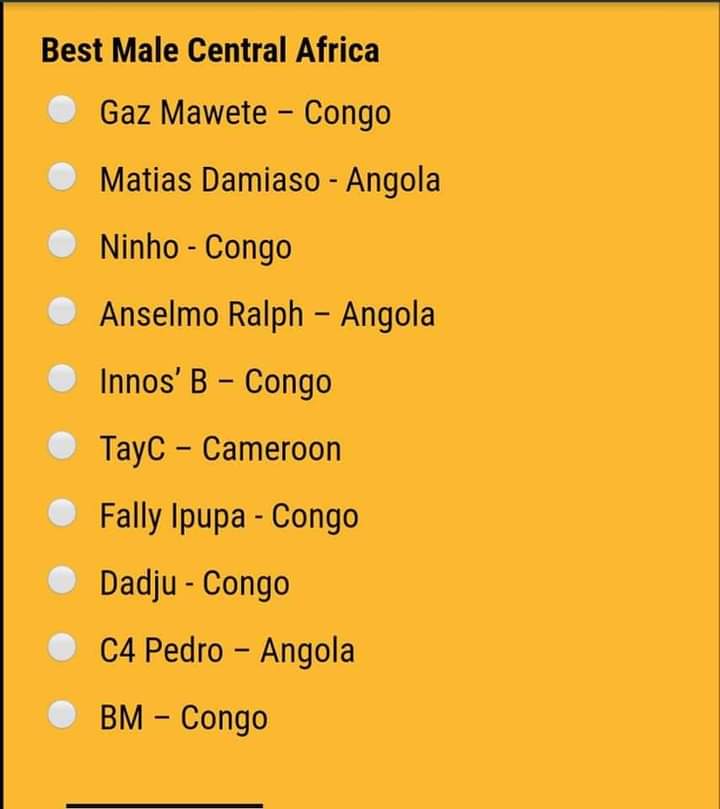The image size is (720, 809).
Task: Select Innos' B – Congo
Action: [63, 379]
